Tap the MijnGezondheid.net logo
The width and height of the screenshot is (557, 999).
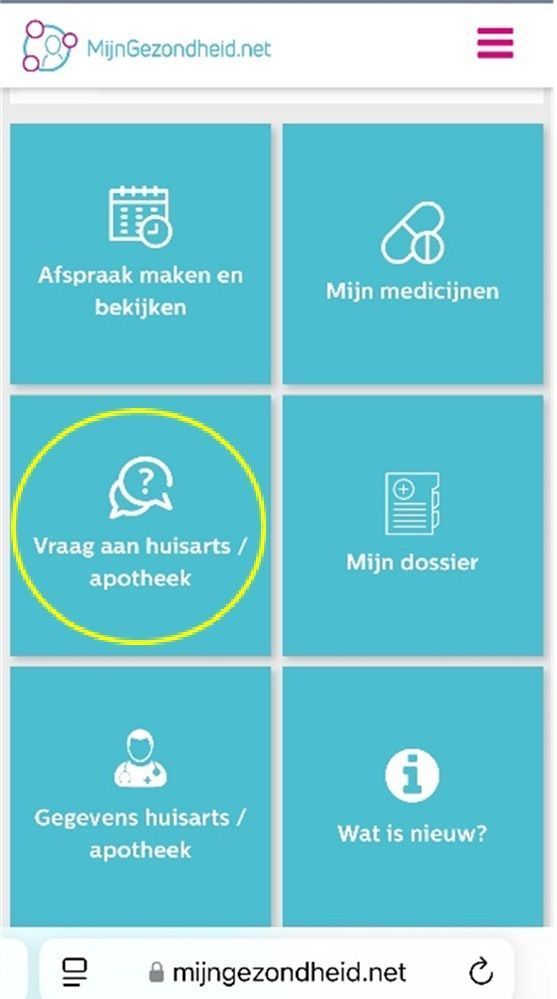[147, 46]
